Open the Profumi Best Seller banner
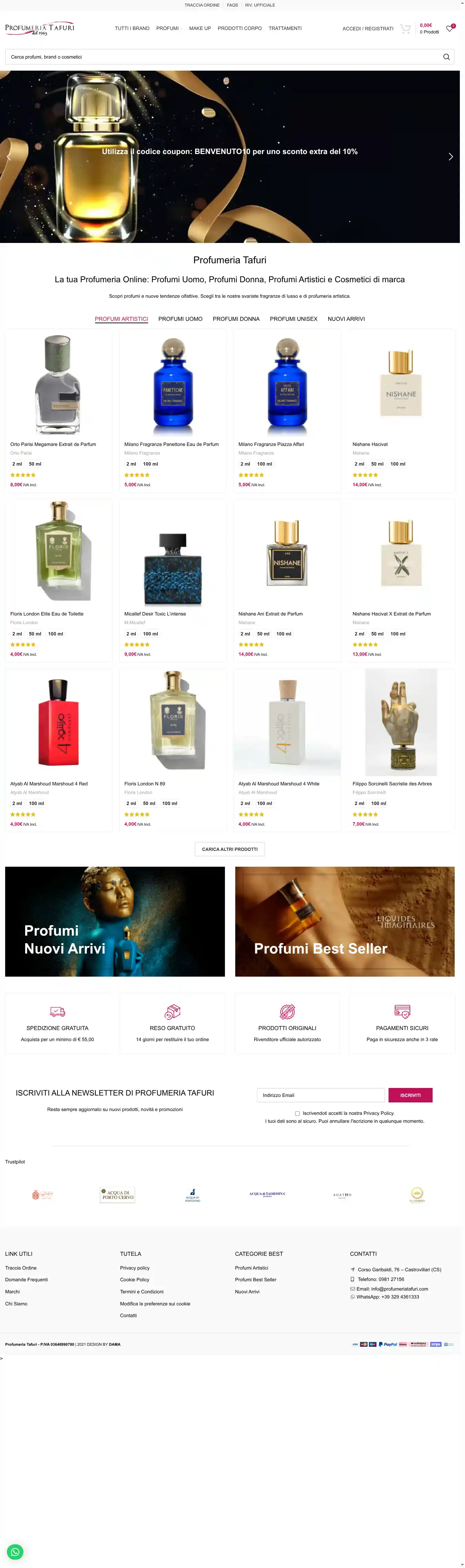The width and height of the screenshot is (465, 1568). [344, 922]
